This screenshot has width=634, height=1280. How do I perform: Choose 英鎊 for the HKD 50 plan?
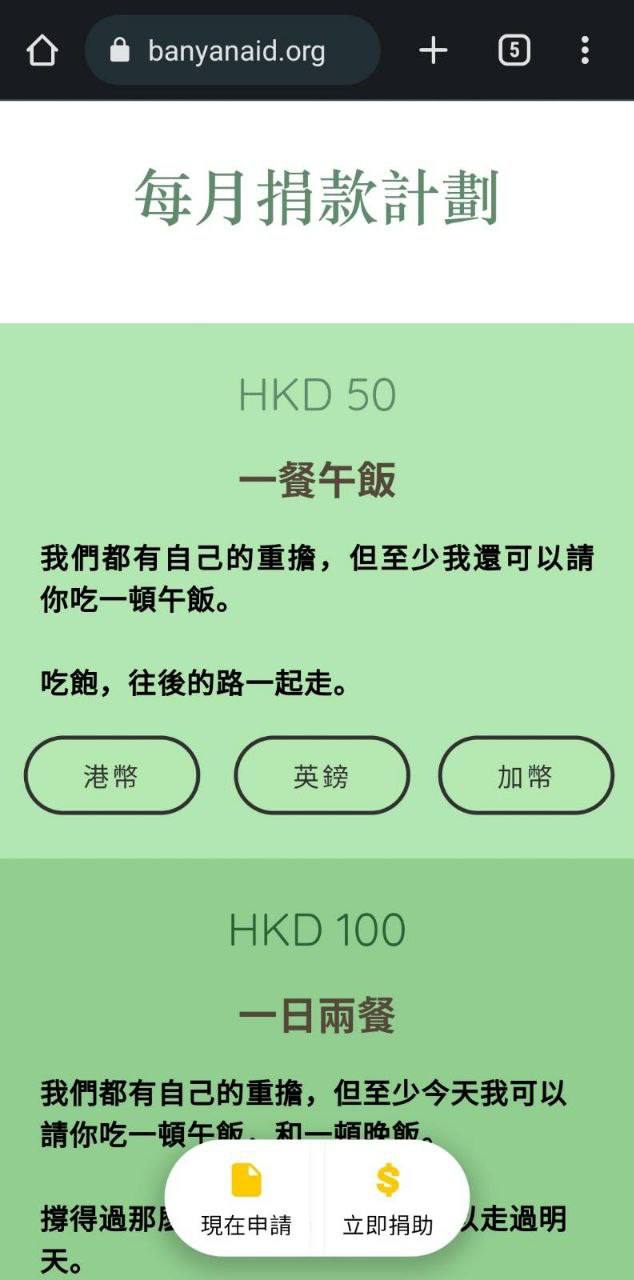(321, 776)
